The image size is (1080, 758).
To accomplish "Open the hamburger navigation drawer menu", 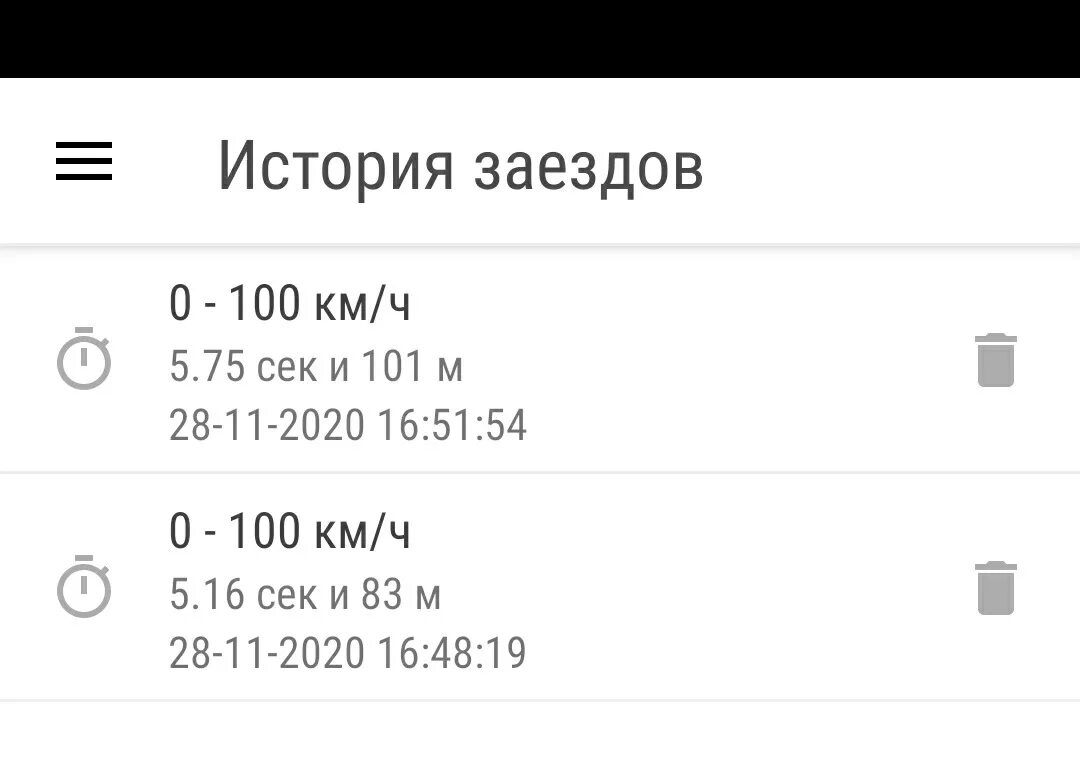I will [84, 161].
